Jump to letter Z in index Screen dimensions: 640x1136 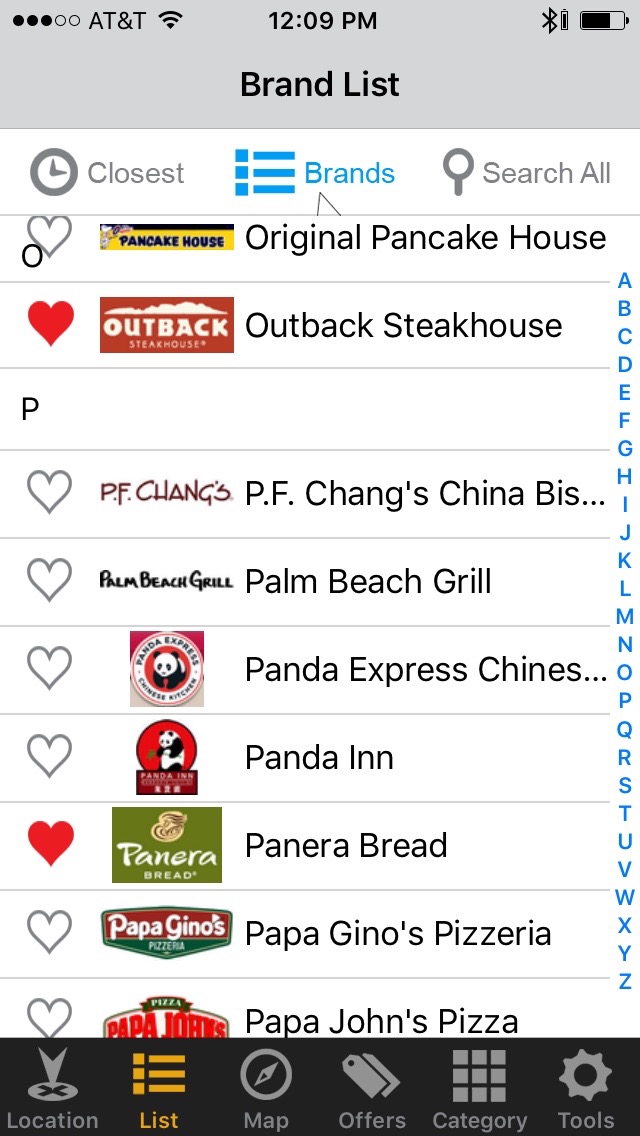click(625, 980)
